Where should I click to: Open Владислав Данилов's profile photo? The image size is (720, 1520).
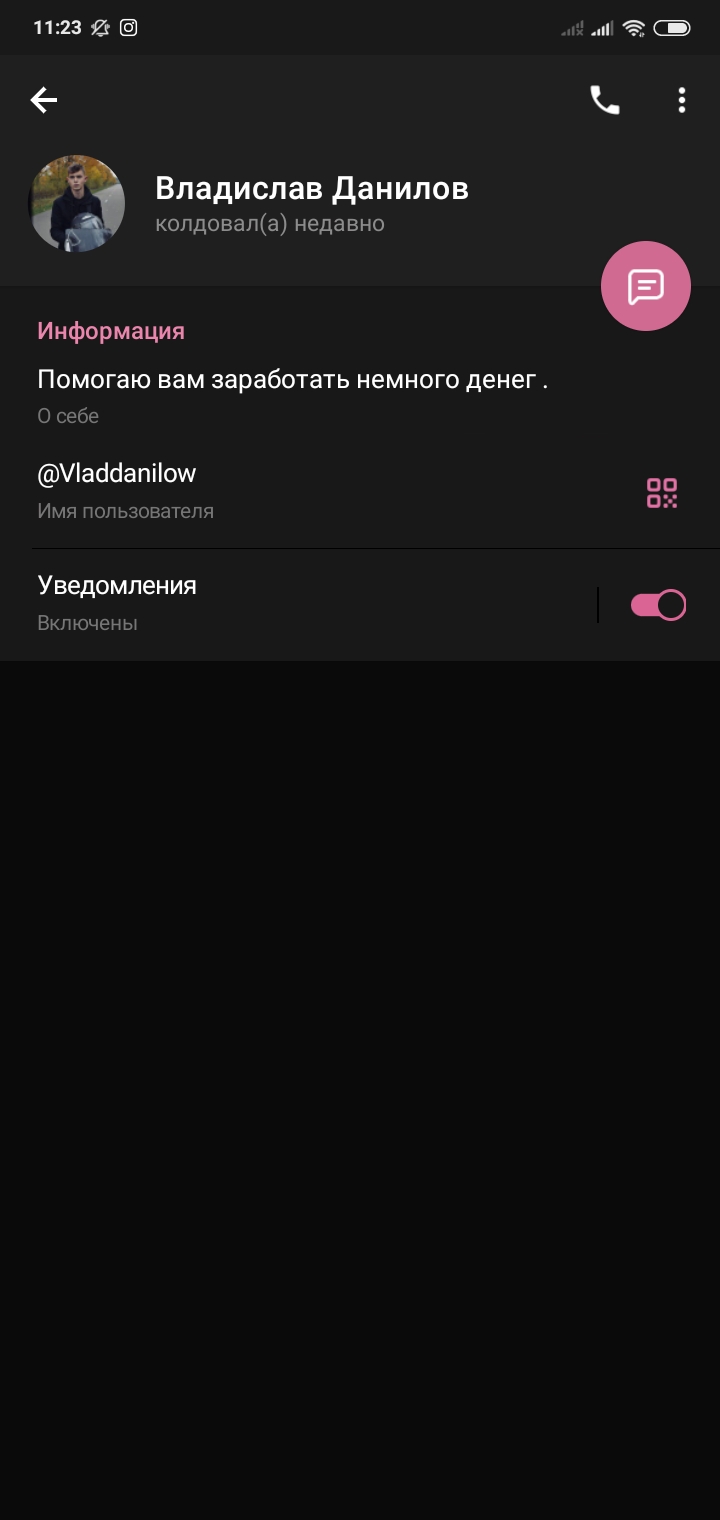click(x=77, y=203)
